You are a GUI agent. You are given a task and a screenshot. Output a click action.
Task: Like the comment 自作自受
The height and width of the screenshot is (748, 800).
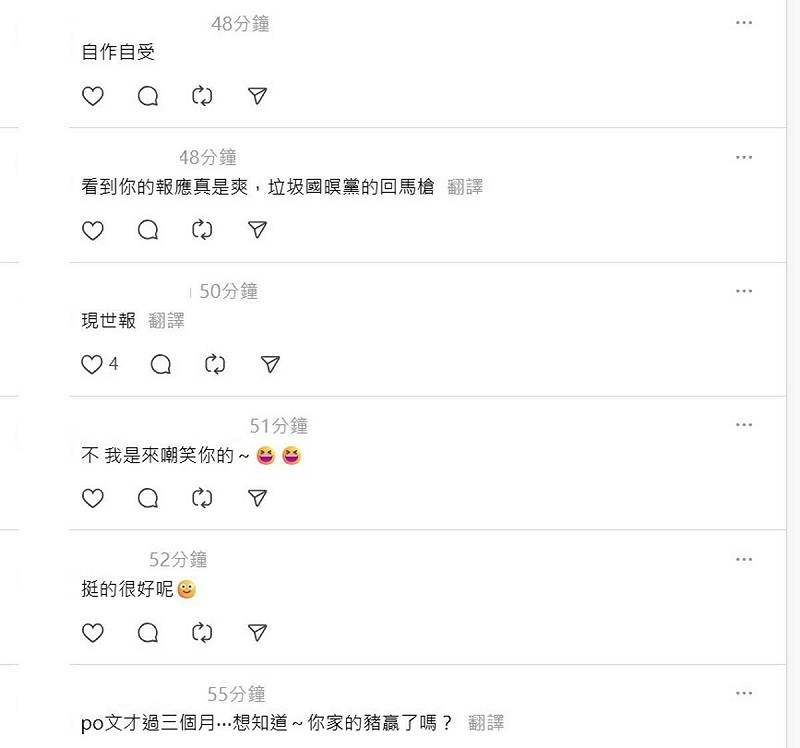pos(92,96)
